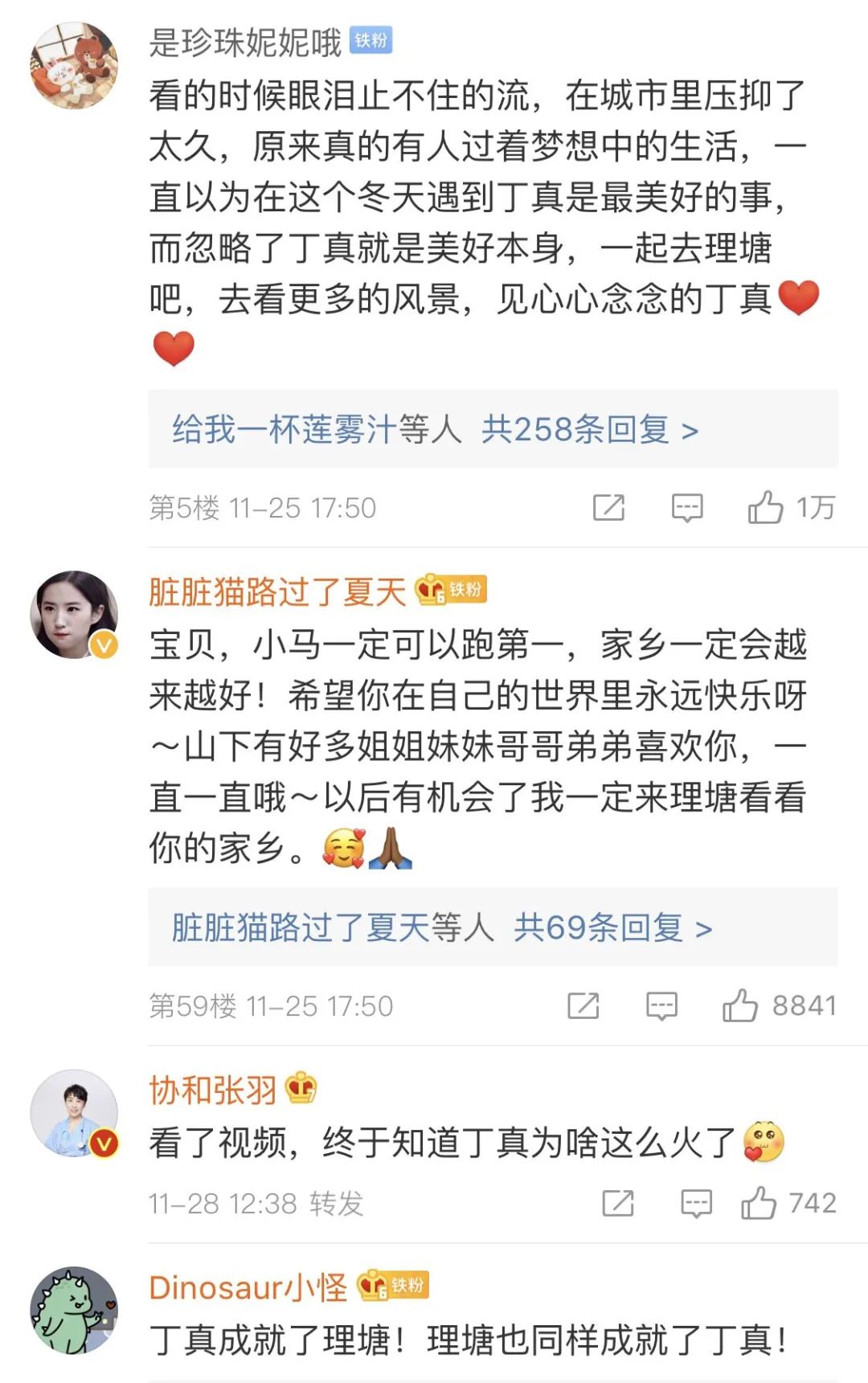The width and height of the screenshot is (868, 1383).
Task: Share 协和张羽's comment
Action: click(x=618, y=1203)
